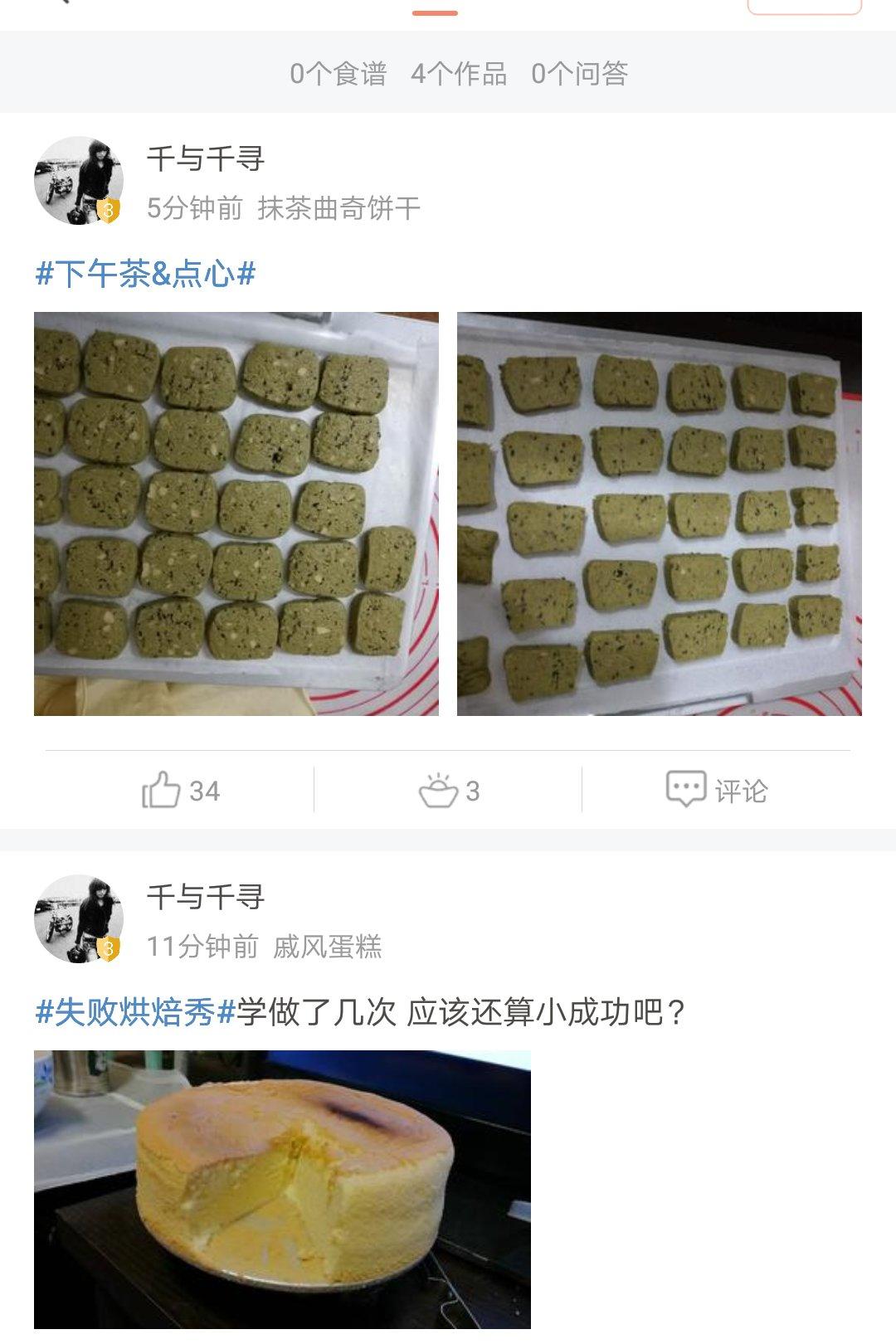
Task: View the first matcha cookie photo
Action: click(236, 514)
